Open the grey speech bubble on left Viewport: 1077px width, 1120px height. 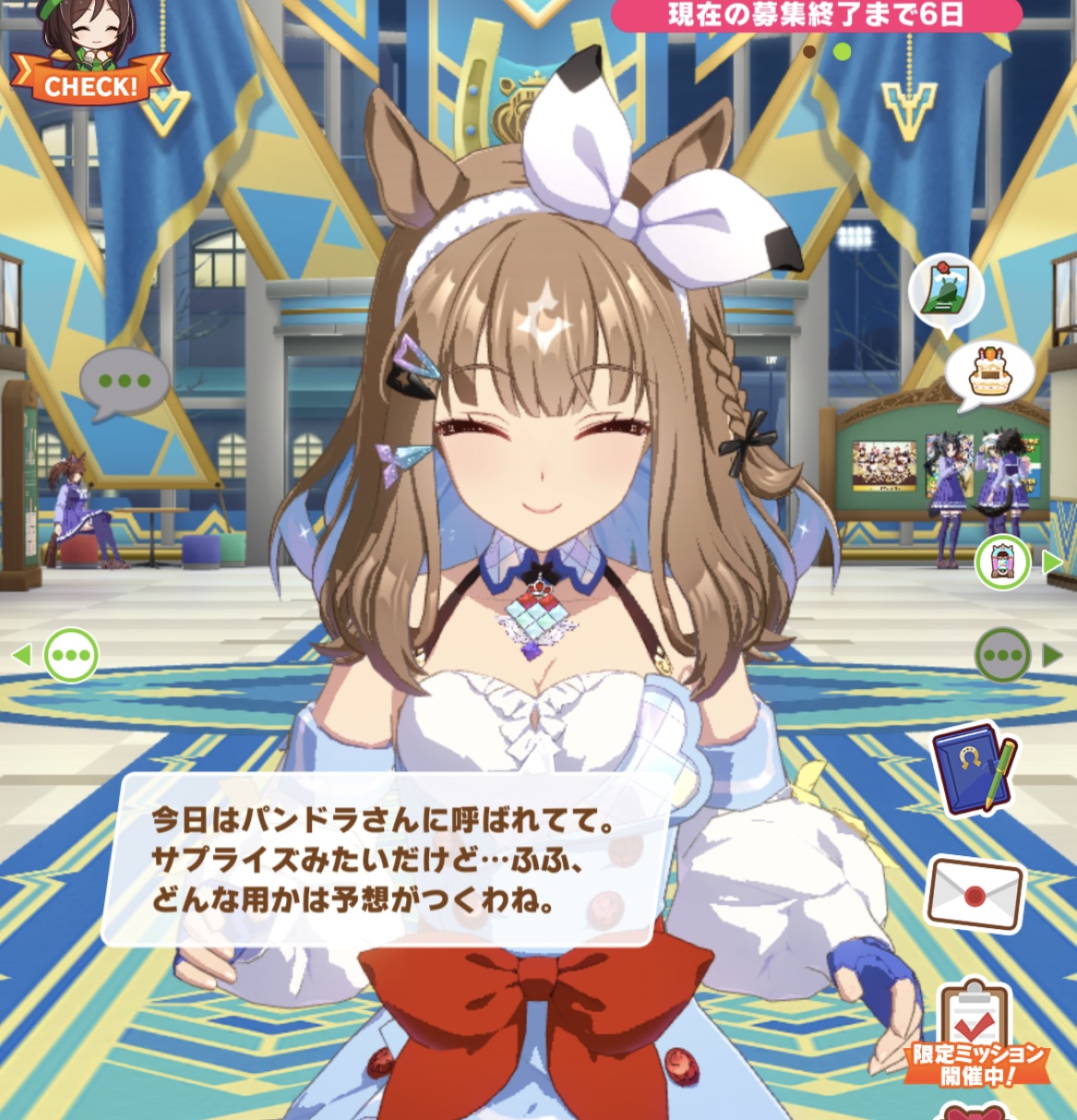(124, 380)
